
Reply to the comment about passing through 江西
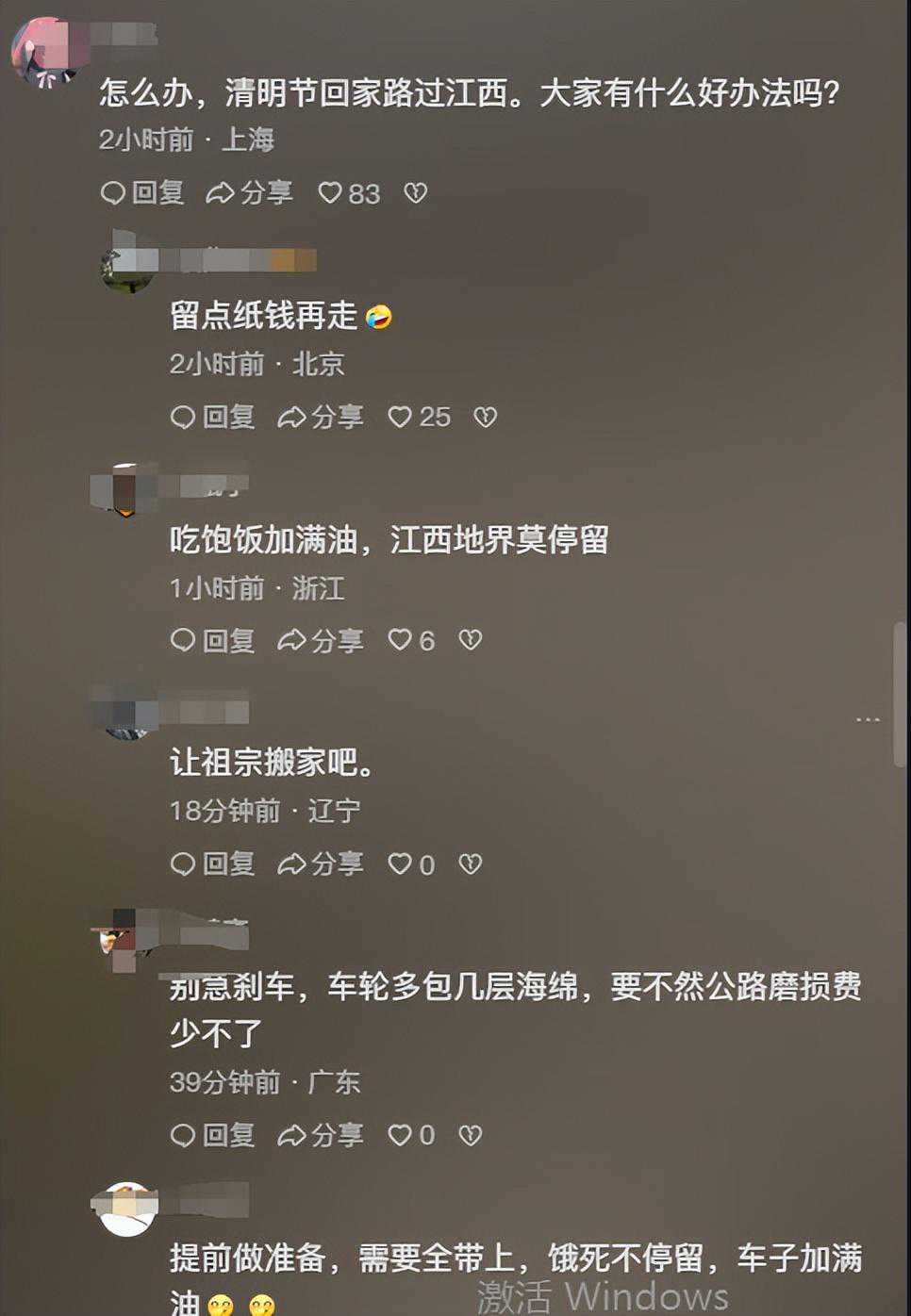point(142,193)
